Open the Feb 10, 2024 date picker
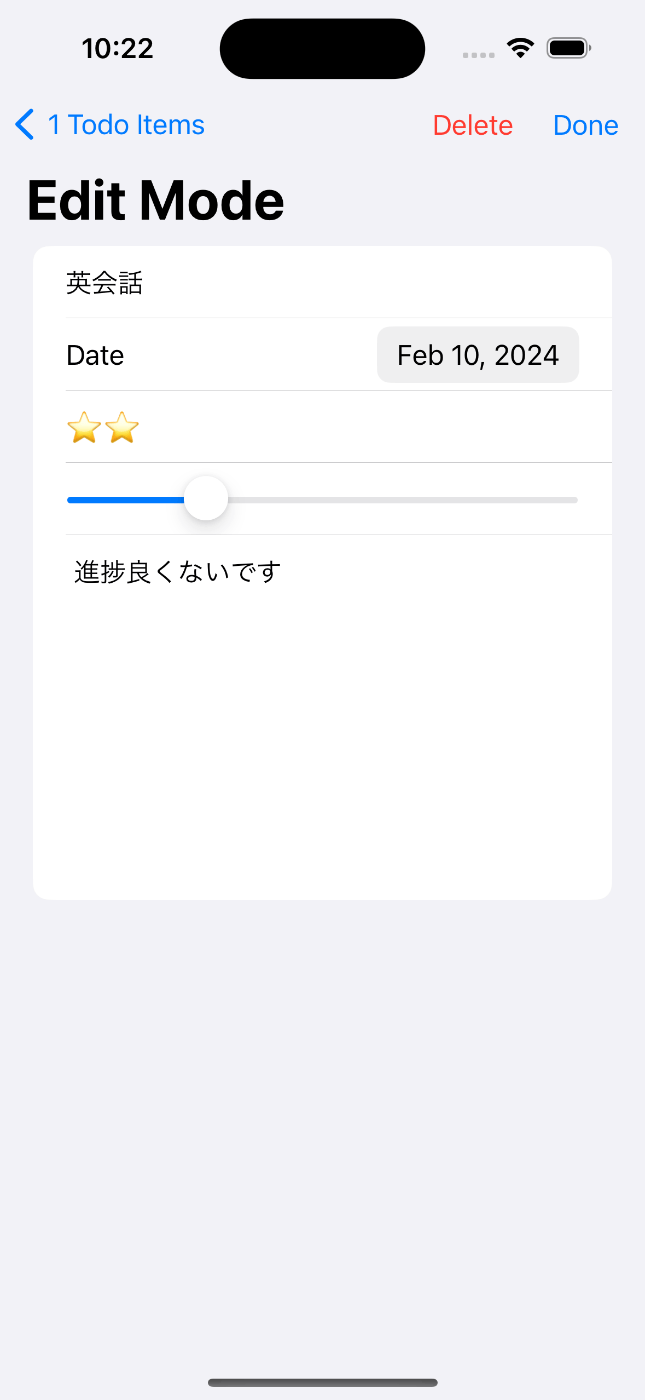This screenshot has width=645, height=1400. [477, 355]
